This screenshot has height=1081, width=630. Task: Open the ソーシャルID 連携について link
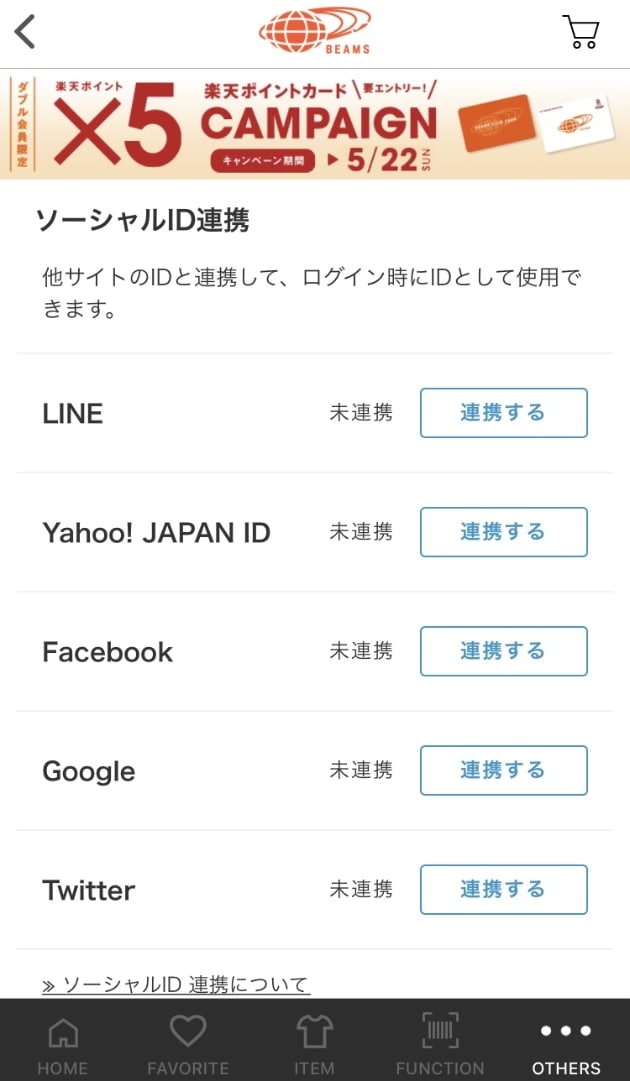(x=176, y=985)
